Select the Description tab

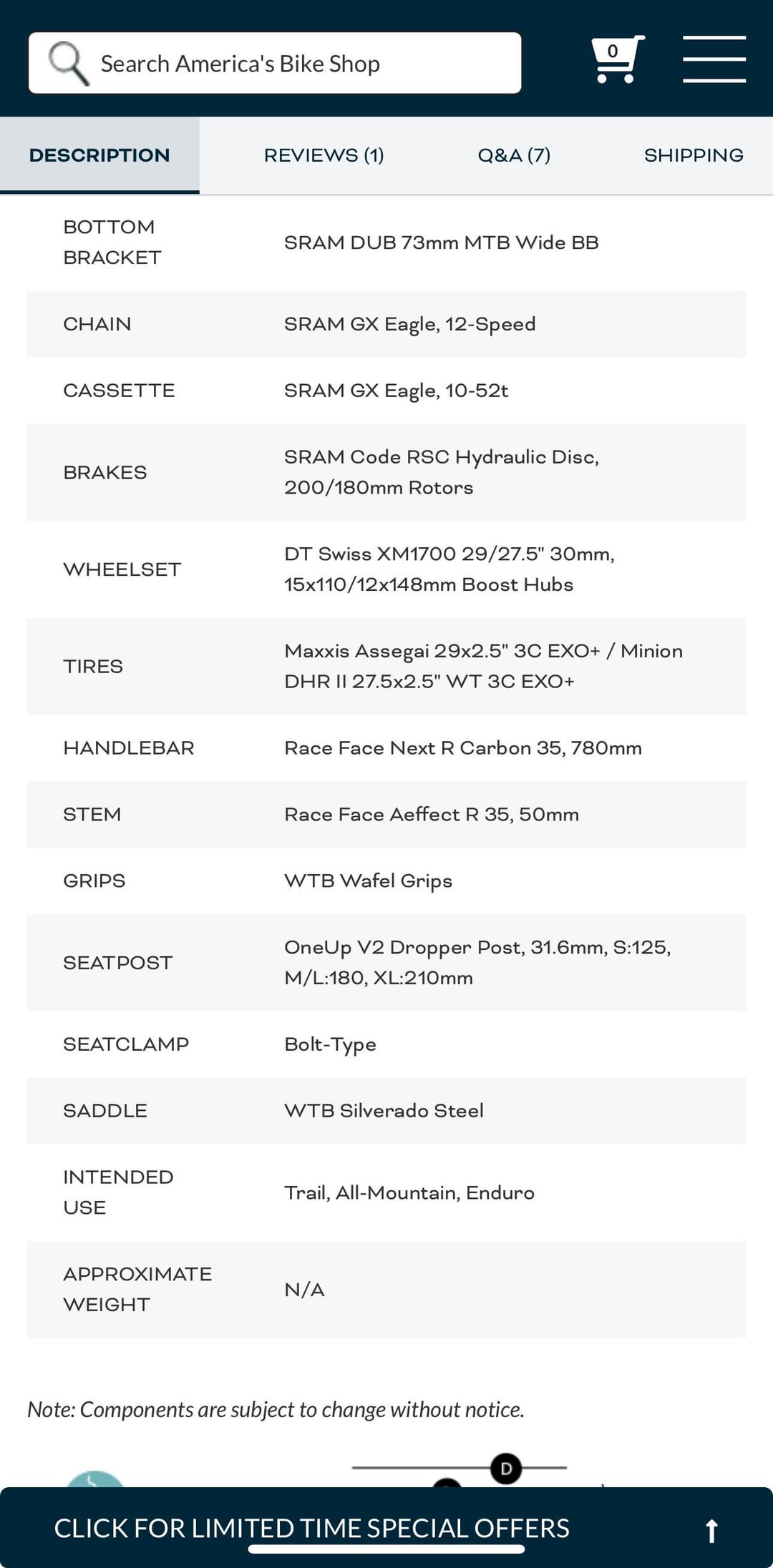tap(99, 155)
